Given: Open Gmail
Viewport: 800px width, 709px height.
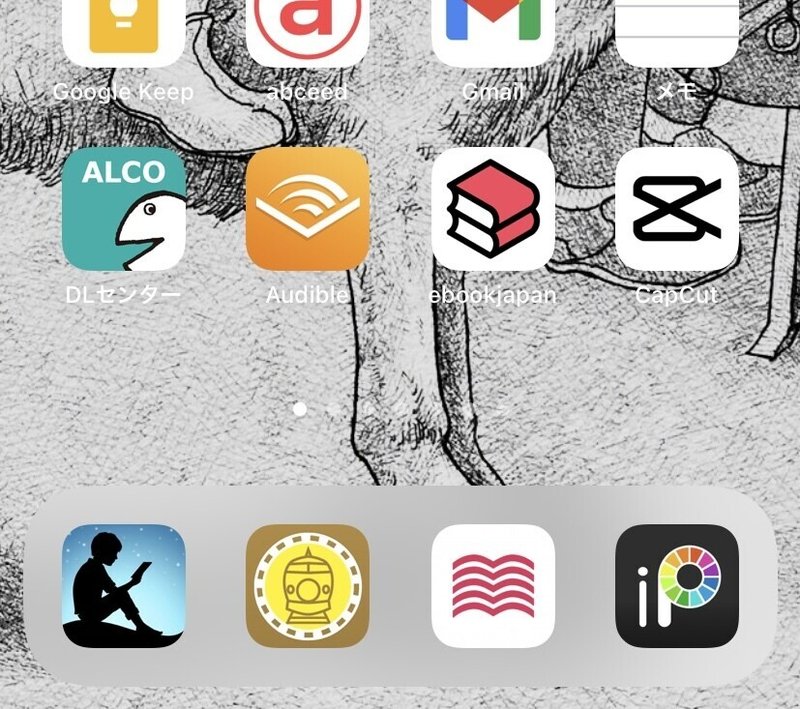Looking at the screenshot, I should tap(492, 32).
